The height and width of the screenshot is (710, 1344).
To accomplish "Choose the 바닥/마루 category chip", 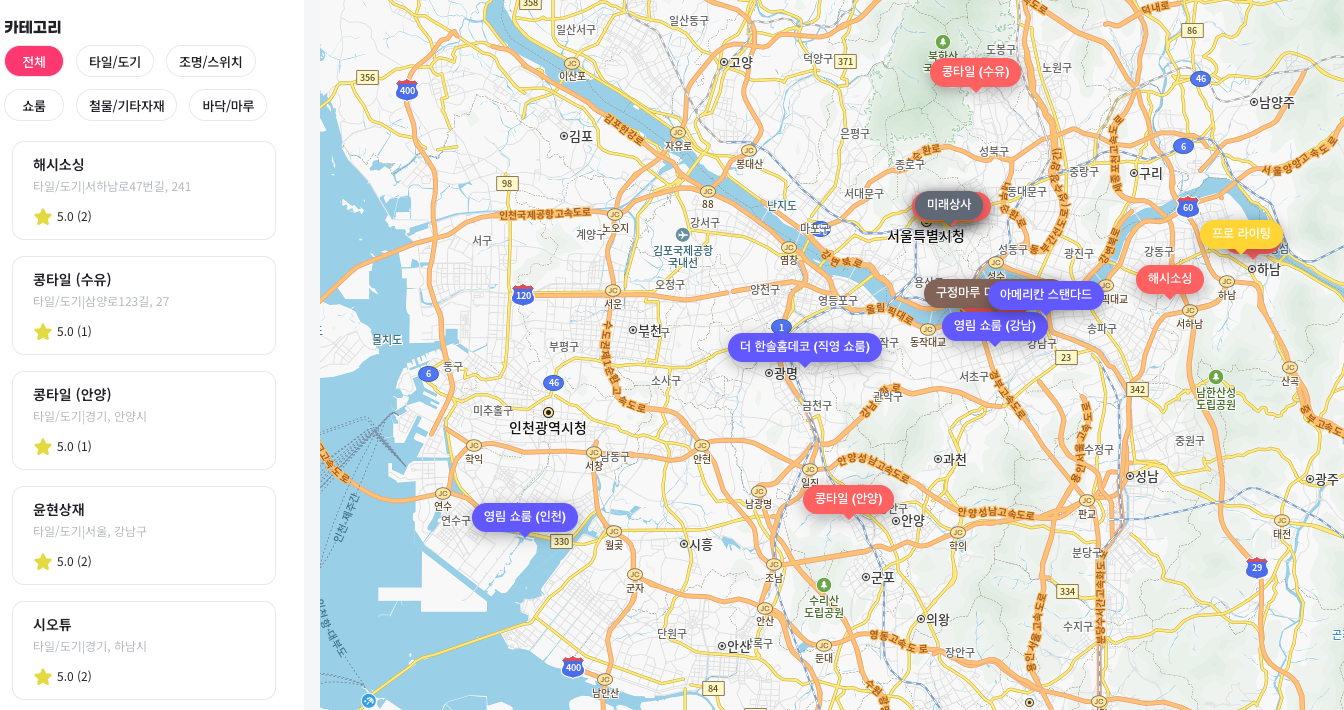I will (x=228, y=105).
